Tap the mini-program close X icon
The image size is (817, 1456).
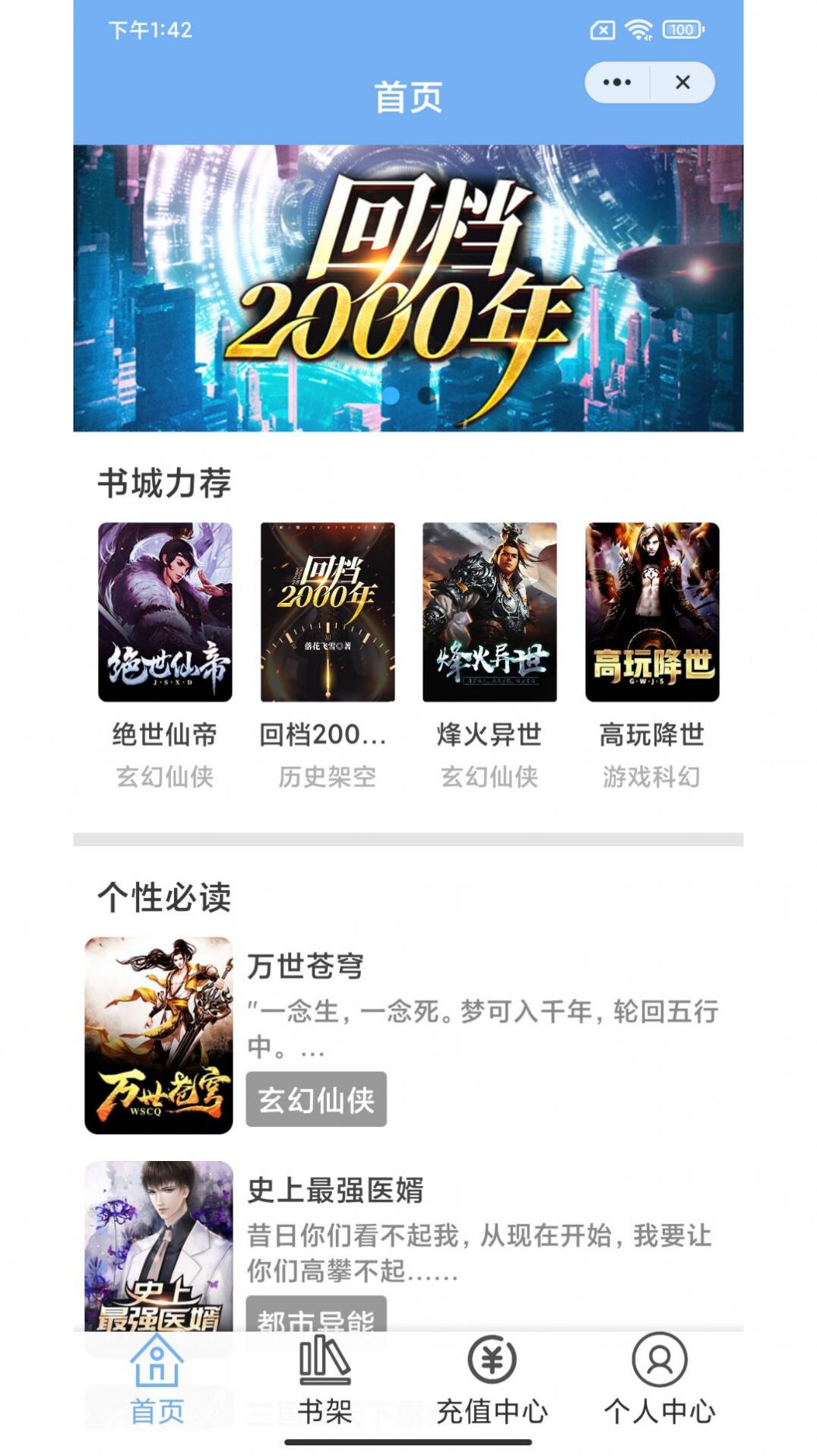coord(682,81)
